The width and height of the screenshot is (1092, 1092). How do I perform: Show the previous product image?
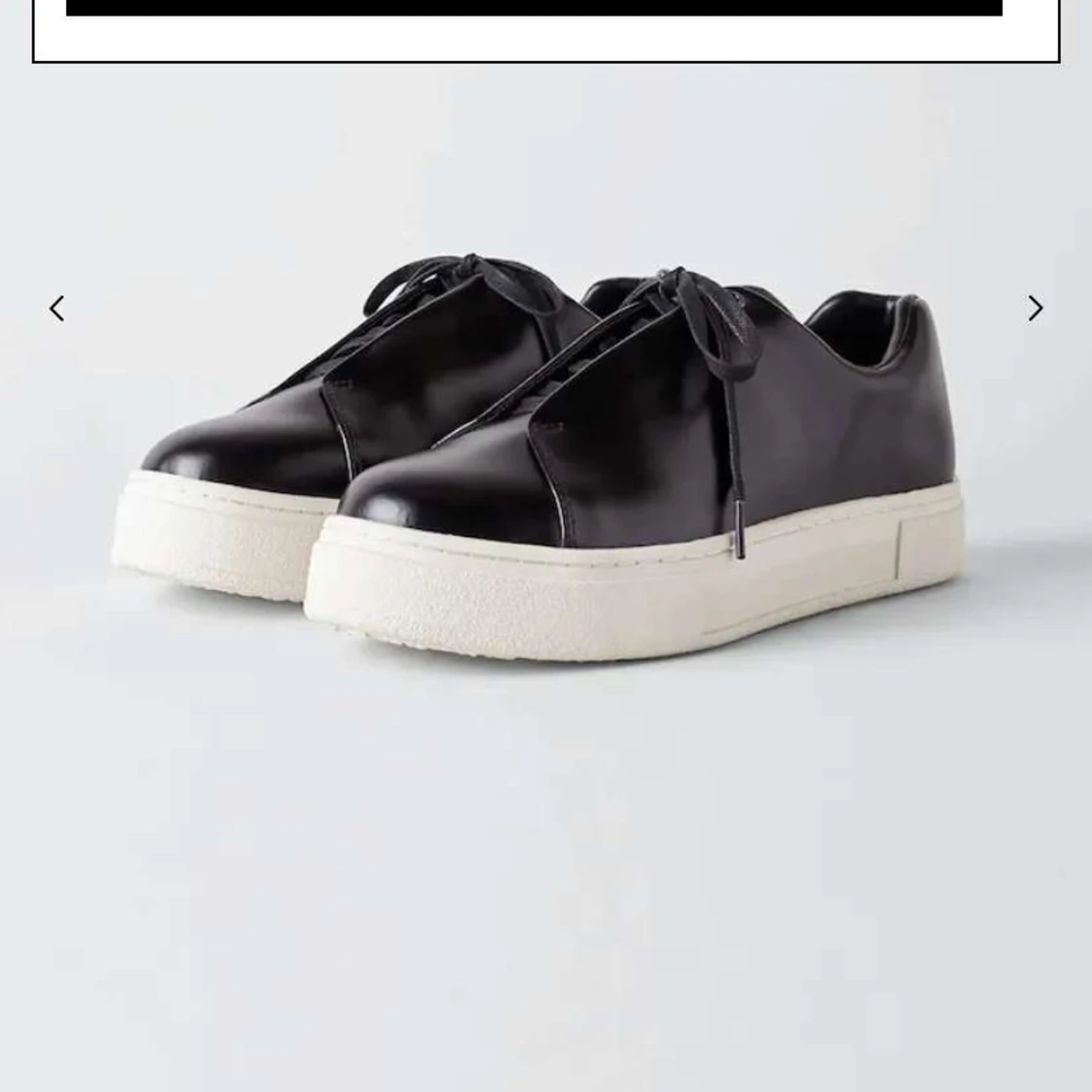pos(57,309)
